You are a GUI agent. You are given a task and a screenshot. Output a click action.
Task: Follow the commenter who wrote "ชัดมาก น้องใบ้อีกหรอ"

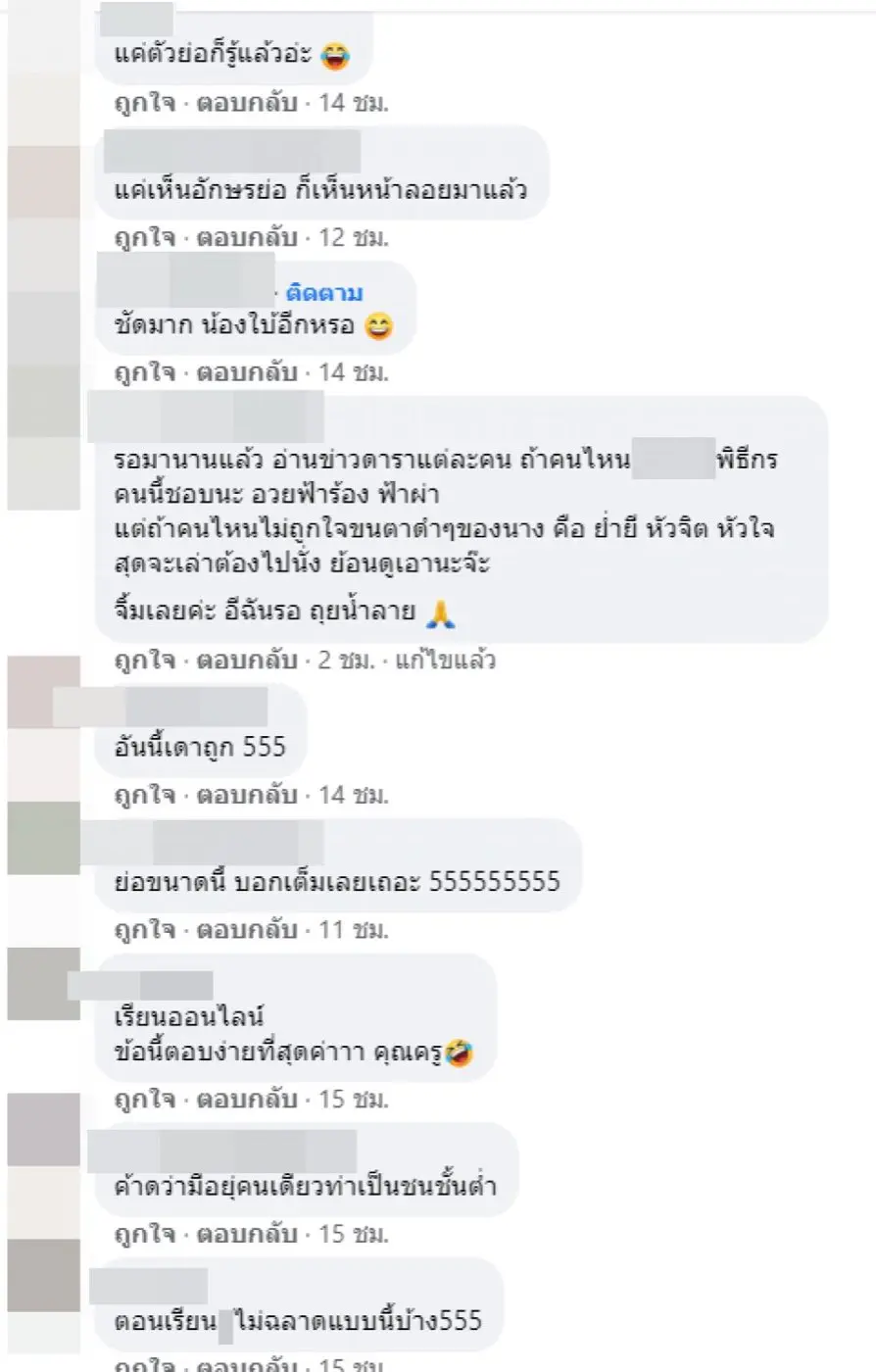click(x=323, y=292)
